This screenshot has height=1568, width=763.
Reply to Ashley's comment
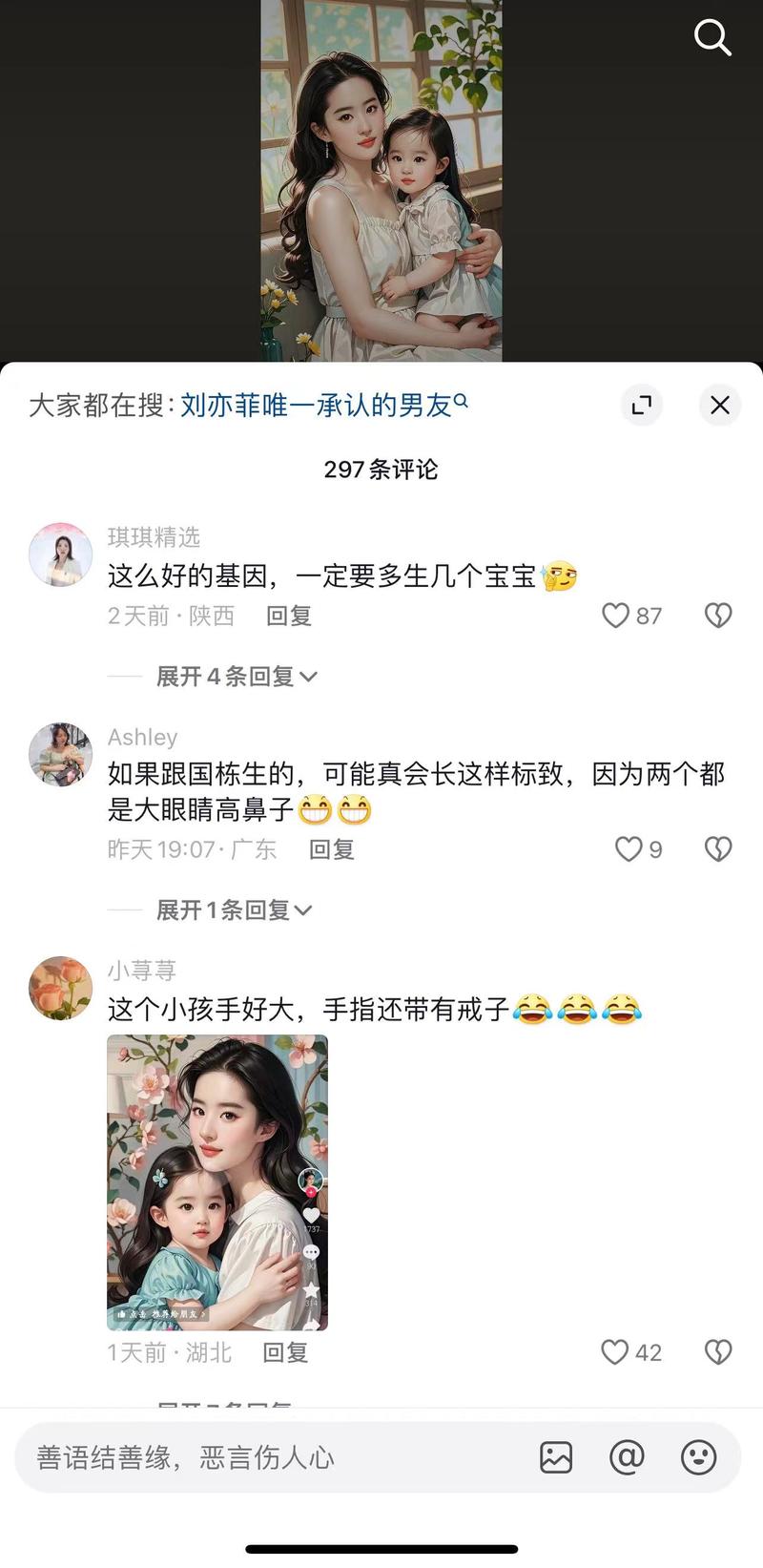point(331,849)
